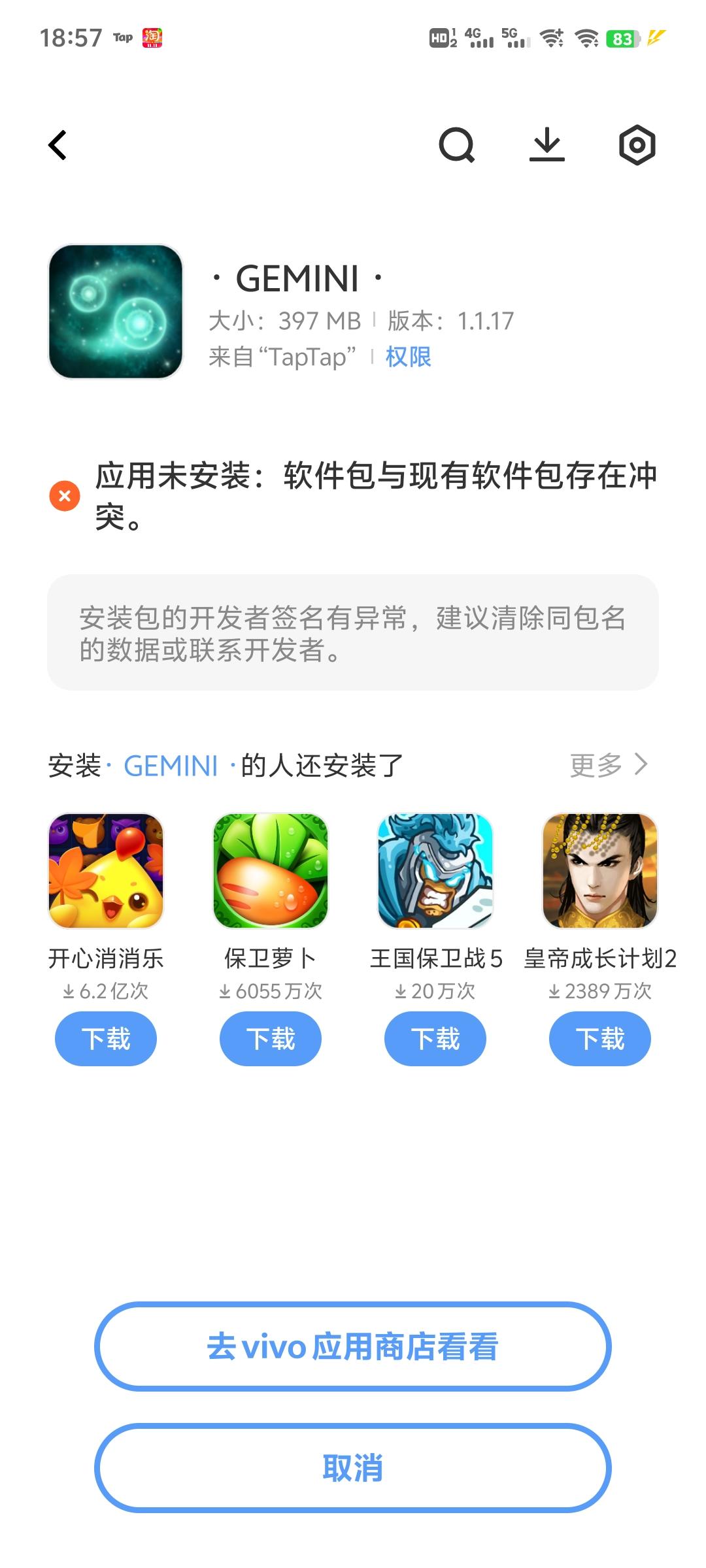Tap 下载 beneath 皇帝成长计划2
Screen dimensions: 706x1568
click(599, 1039)
